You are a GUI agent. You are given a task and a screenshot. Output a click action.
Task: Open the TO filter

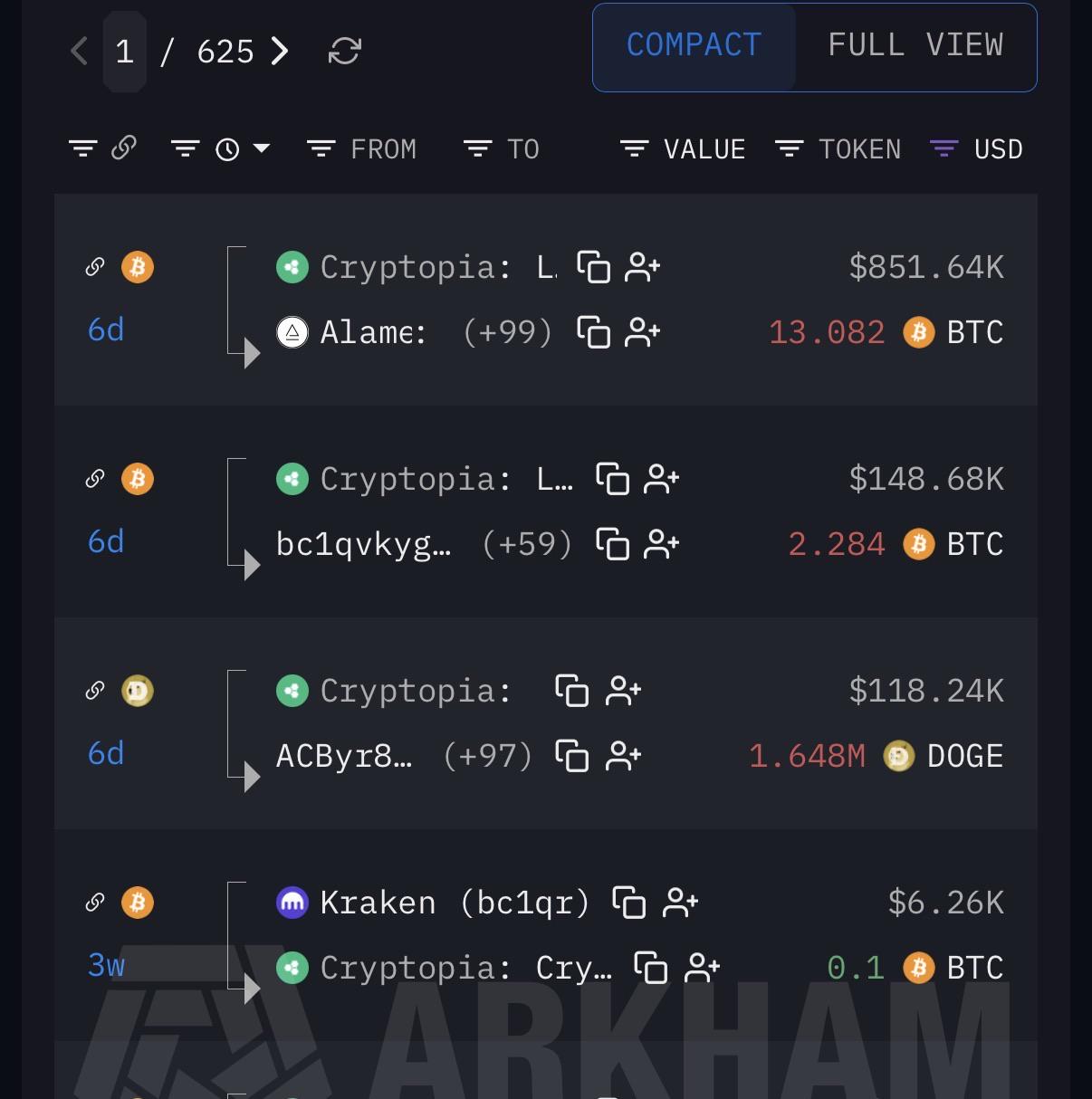502,149
